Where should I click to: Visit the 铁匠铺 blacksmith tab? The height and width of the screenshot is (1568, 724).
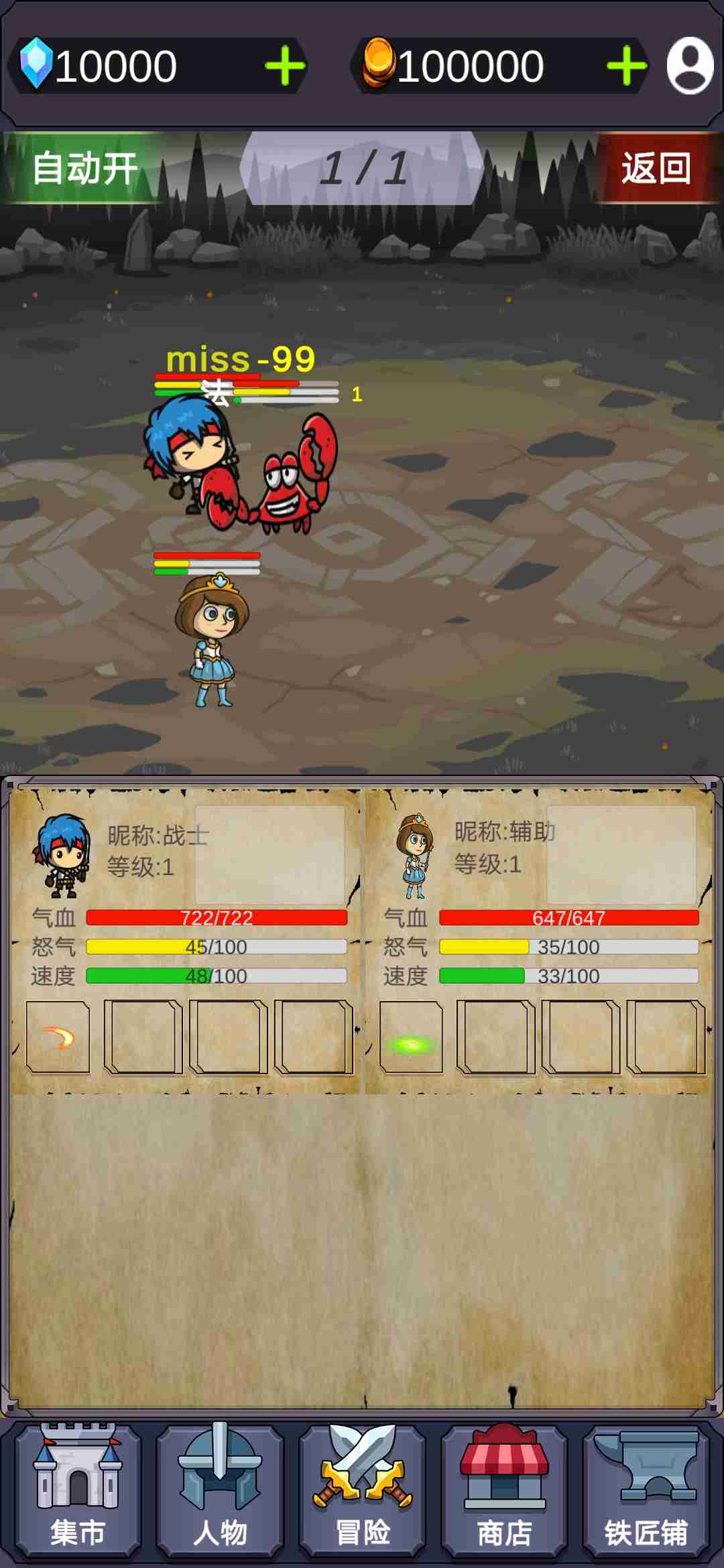pos(646,1492)
